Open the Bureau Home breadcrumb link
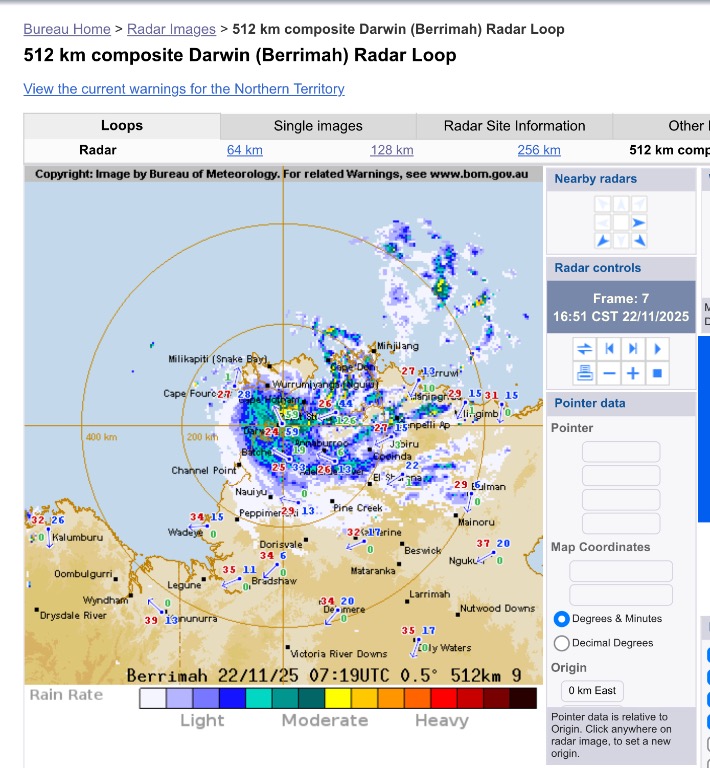This screenshot has width=710, height=768. pos(67,30)
